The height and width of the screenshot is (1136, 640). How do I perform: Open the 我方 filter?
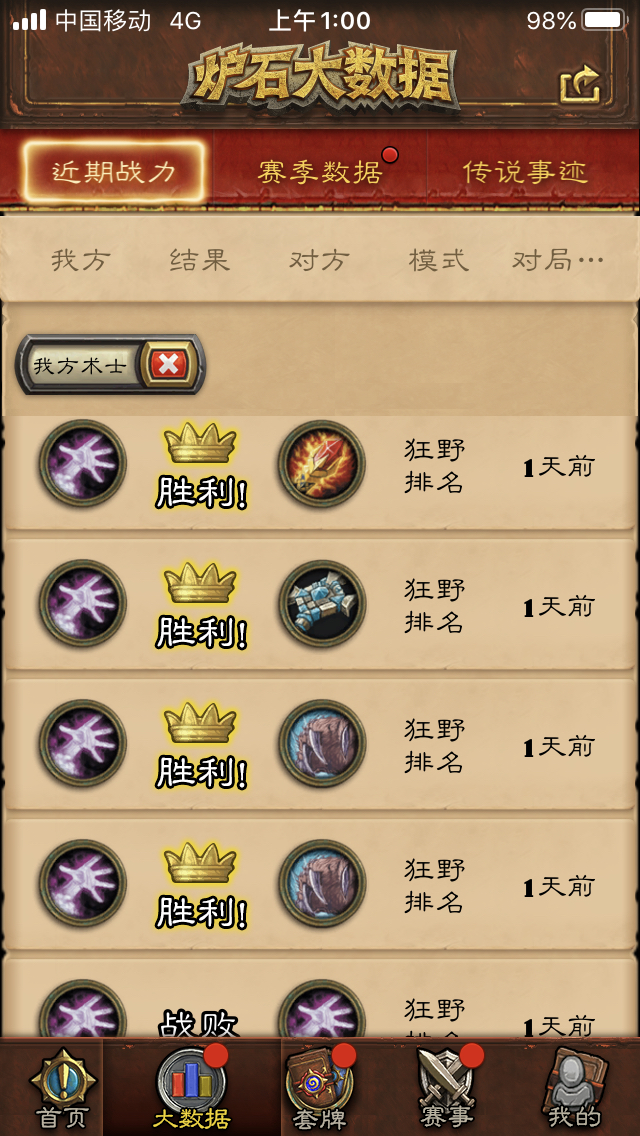click(81, 259)
